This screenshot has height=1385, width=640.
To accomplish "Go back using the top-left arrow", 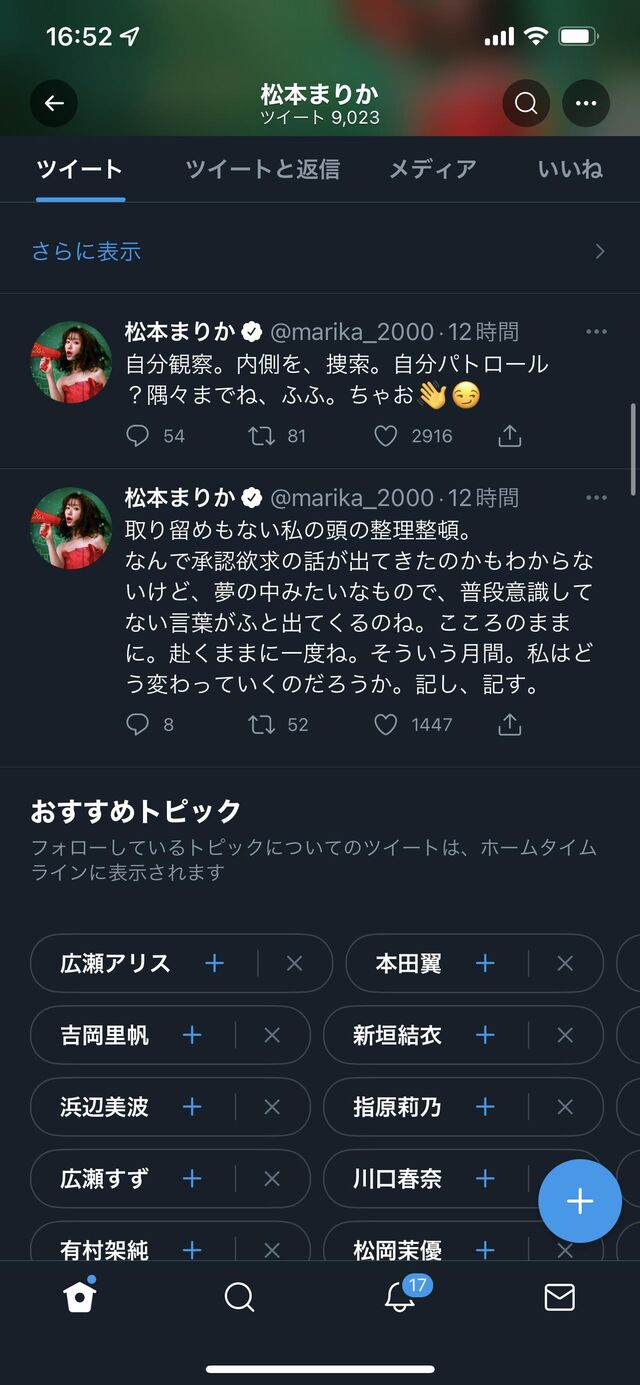I will coord(54,103).
